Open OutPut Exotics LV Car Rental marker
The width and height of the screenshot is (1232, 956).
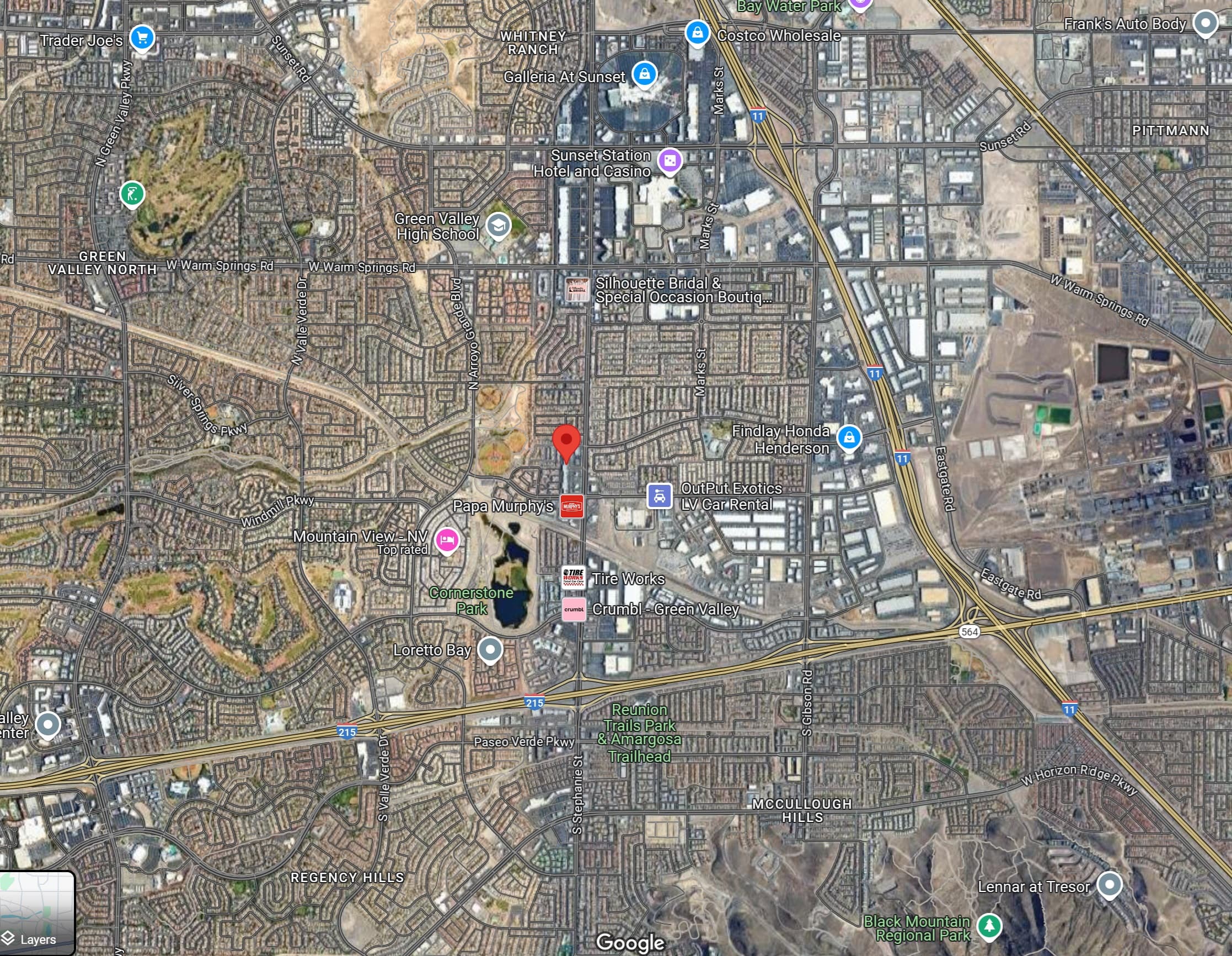point(659,496)
